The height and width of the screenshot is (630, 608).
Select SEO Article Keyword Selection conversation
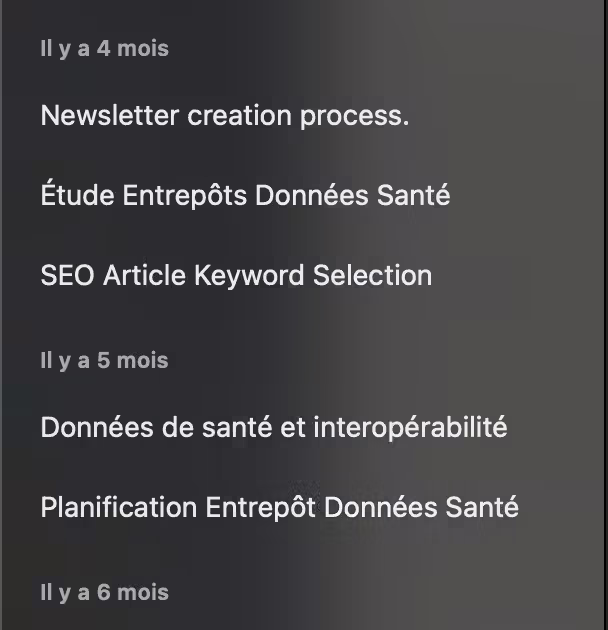pyautogui.click(x=236, y=276)
